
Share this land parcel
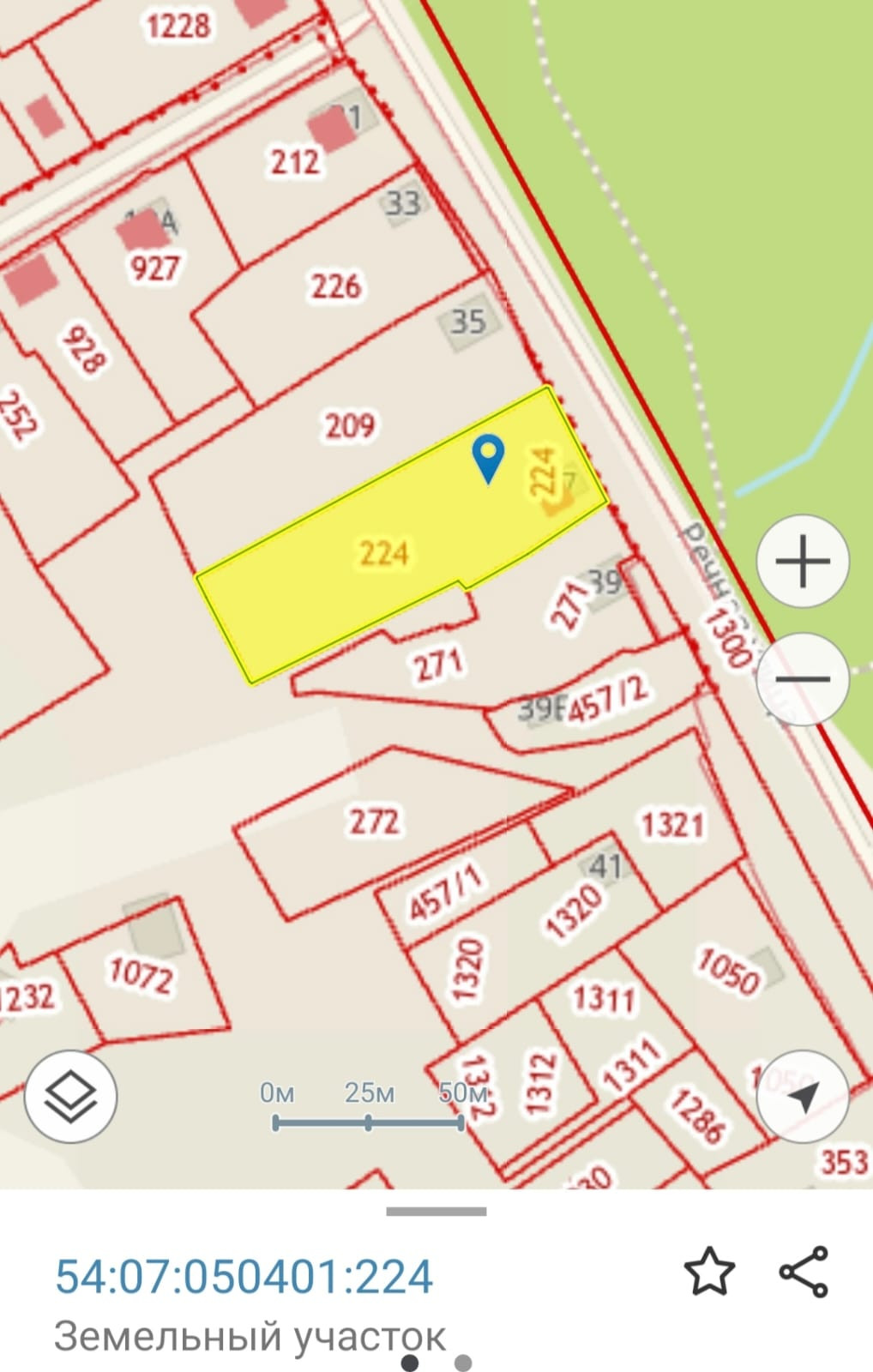804,1272
